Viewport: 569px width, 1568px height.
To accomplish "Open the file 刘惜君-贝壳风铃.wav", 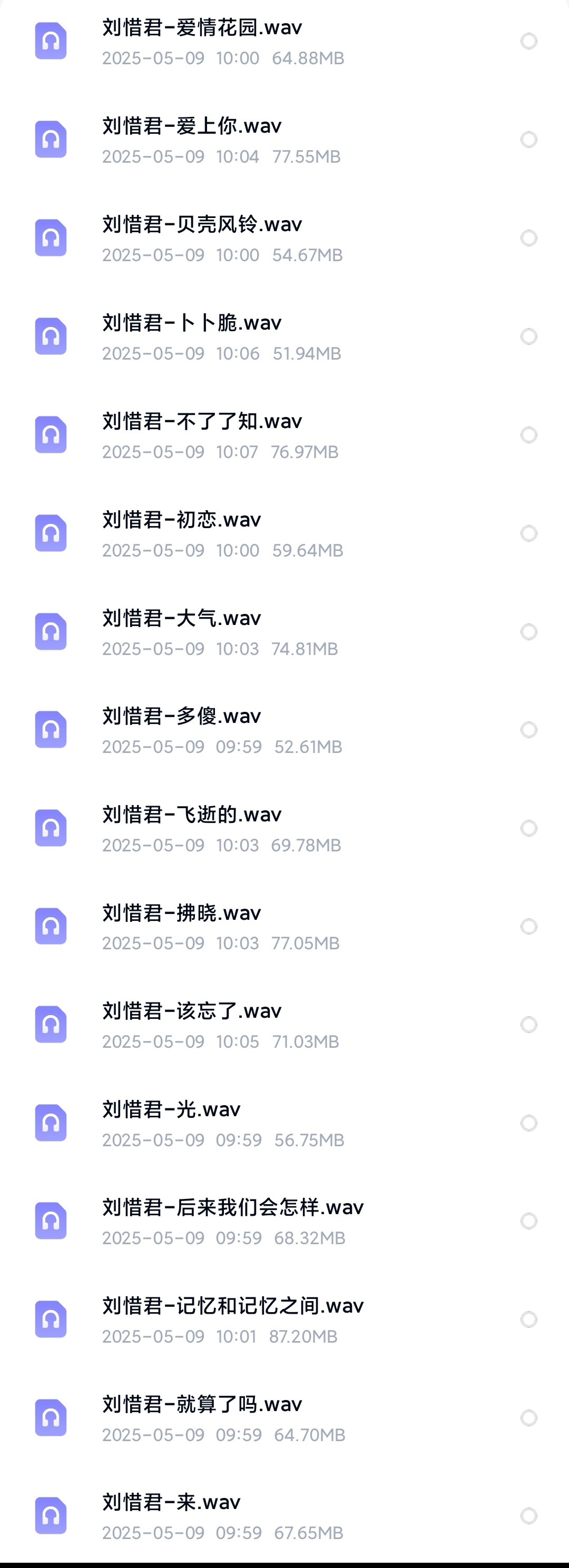I will 202,225.
